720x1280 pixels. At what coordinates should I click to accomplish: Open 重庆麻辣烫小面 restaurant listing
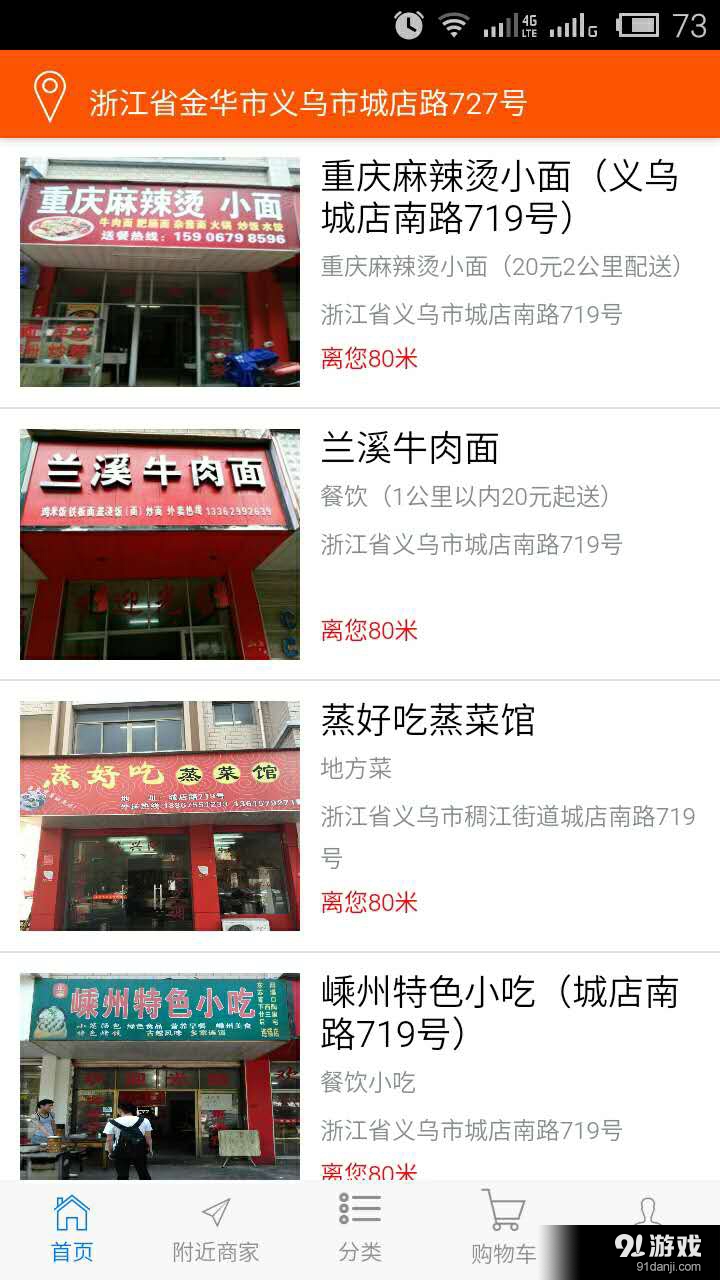(x=500, y=197)
